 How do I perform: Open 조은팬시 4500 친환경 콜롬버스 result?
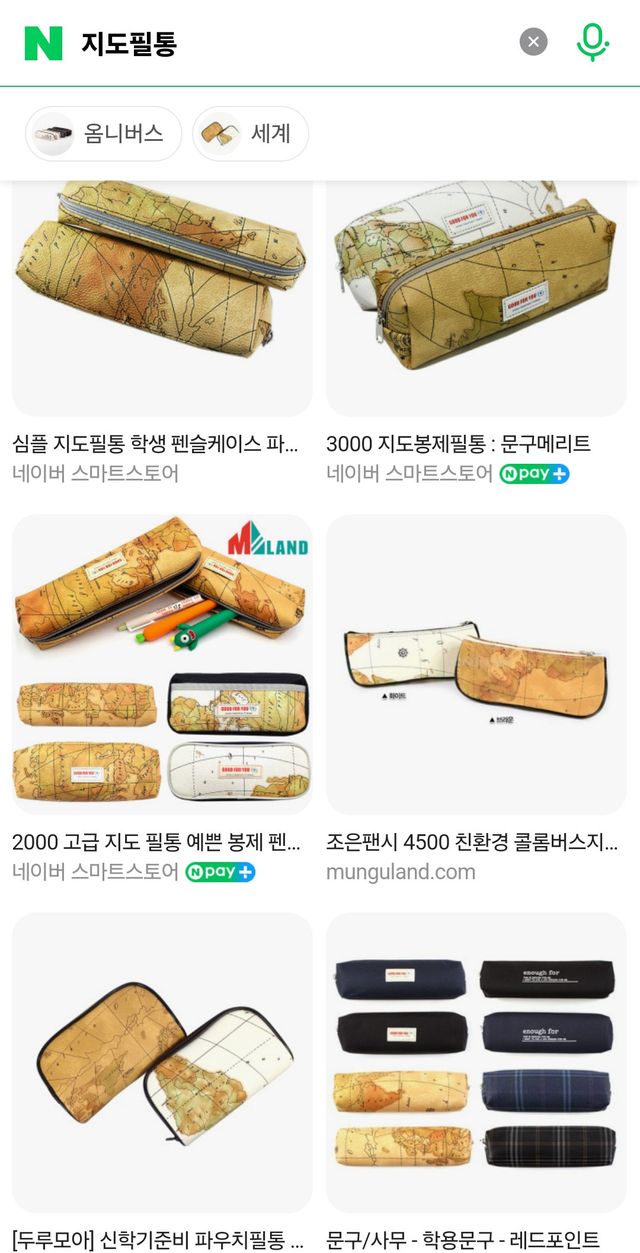click(x=476, y=665)
